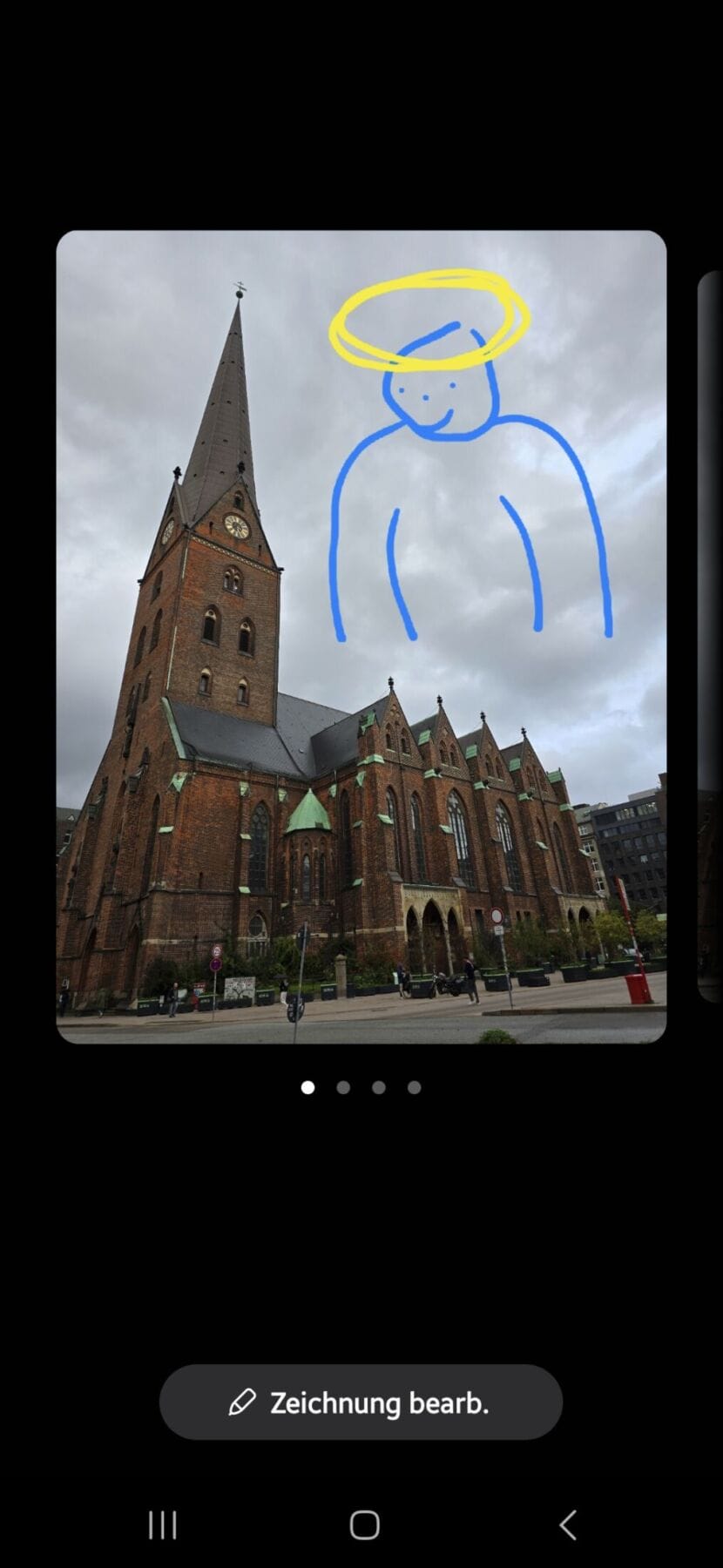The image size is (723, 1568).
Task: Open the church image with the drawing
Action: coord(361,636)
